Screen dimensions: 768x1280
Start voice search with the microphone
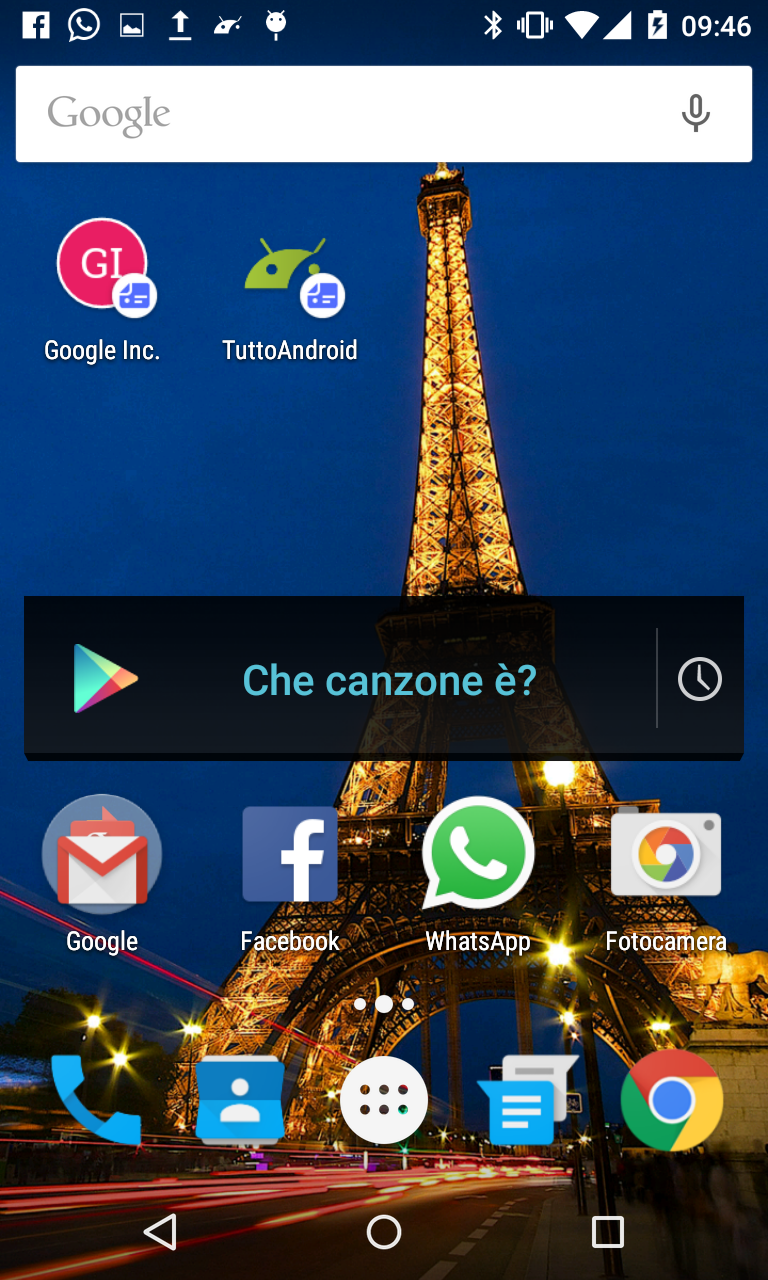pos(696,114)
